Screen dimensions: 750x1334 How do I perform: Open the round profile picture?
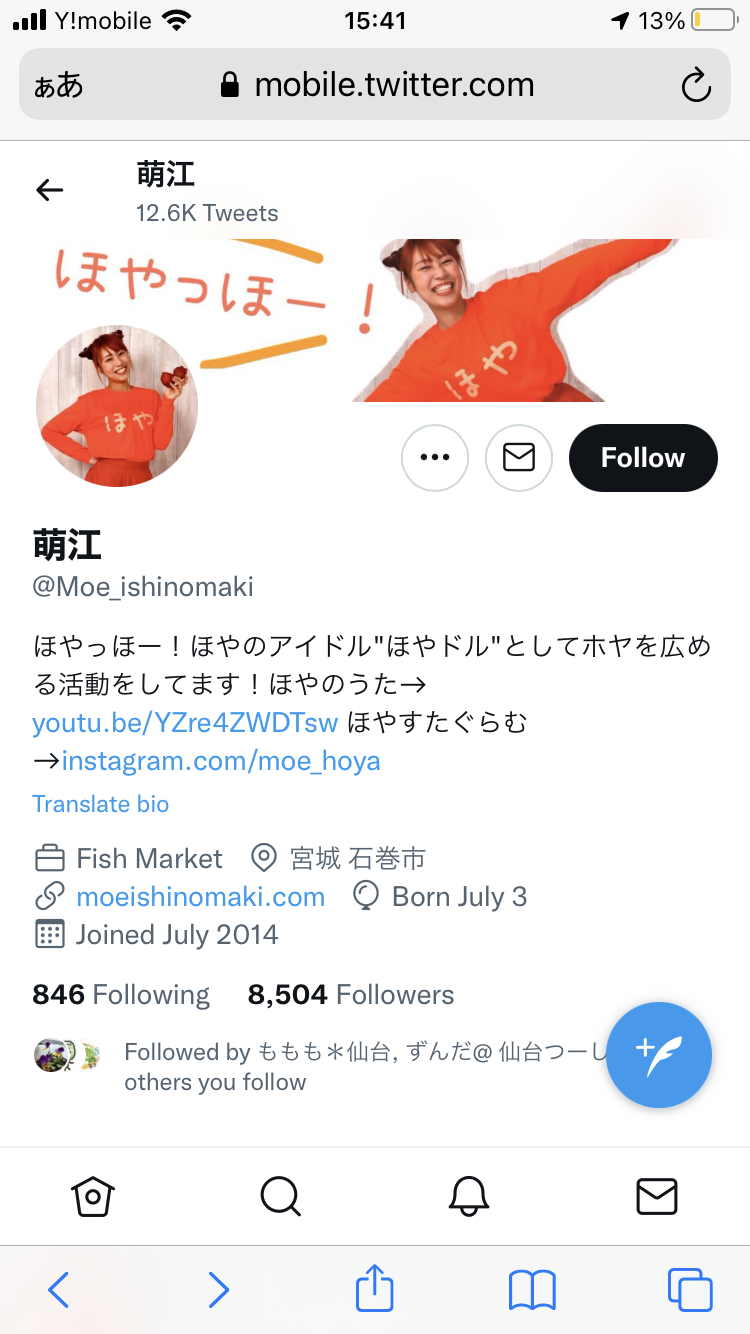tap(117, 406)
